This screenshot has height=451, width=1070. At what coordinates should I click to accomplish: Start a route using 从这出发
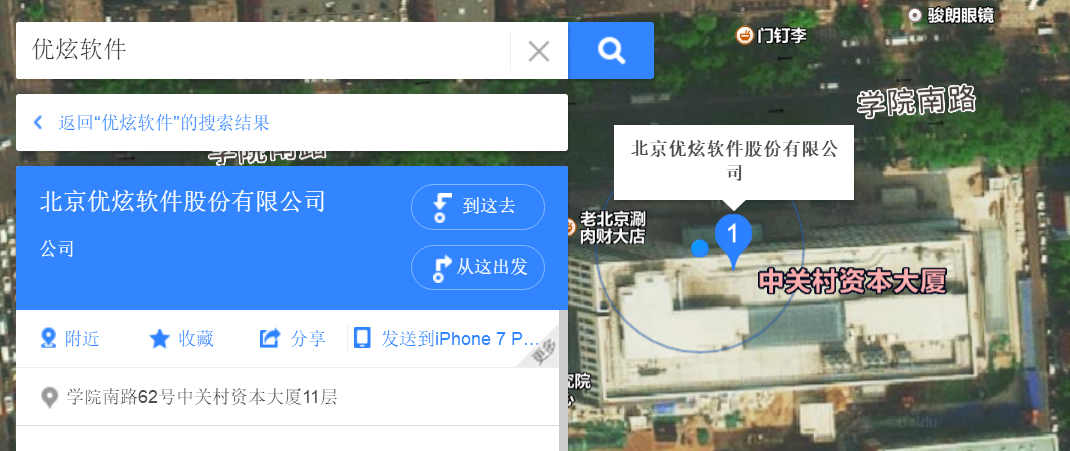(x=478, y=267)
